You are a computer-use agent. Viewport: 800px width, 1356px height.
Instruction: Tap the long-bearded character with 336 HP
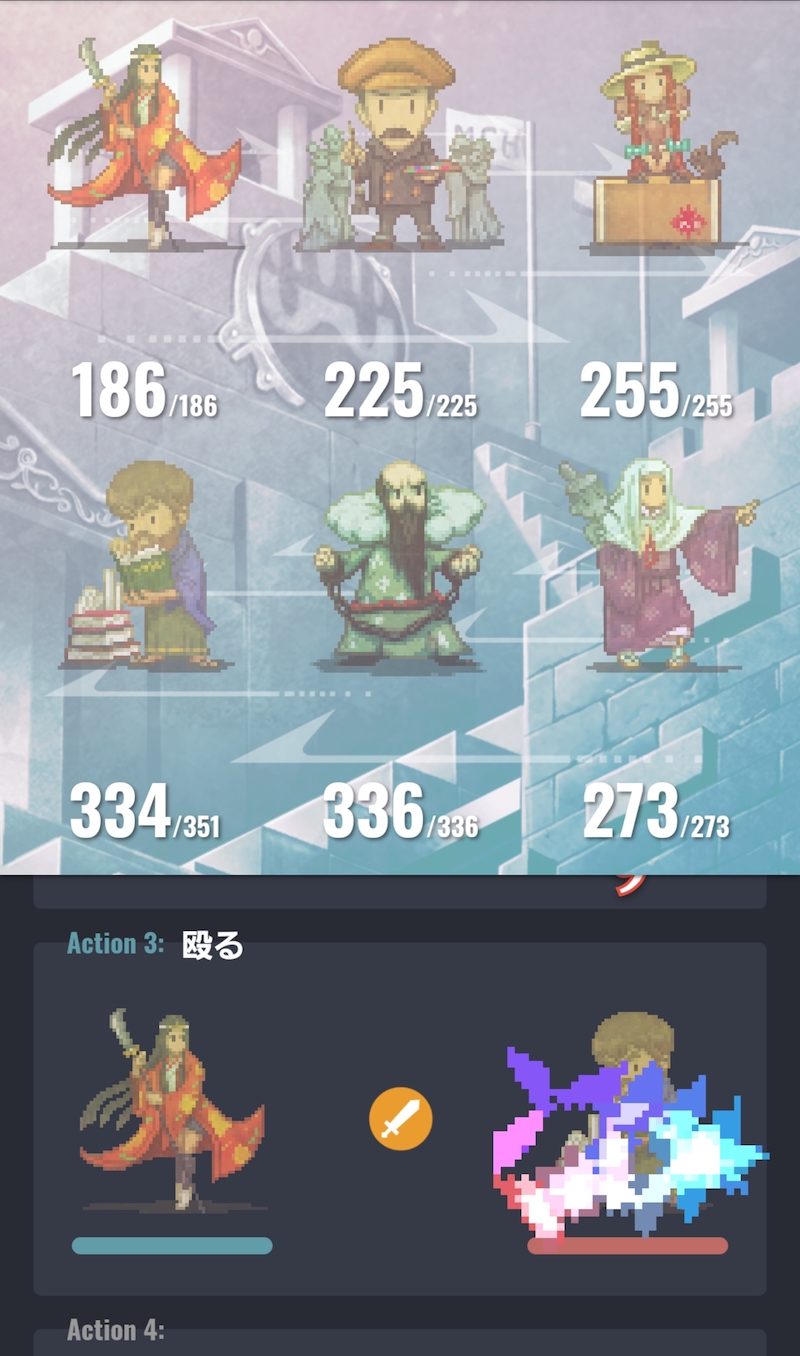(400, 566)
